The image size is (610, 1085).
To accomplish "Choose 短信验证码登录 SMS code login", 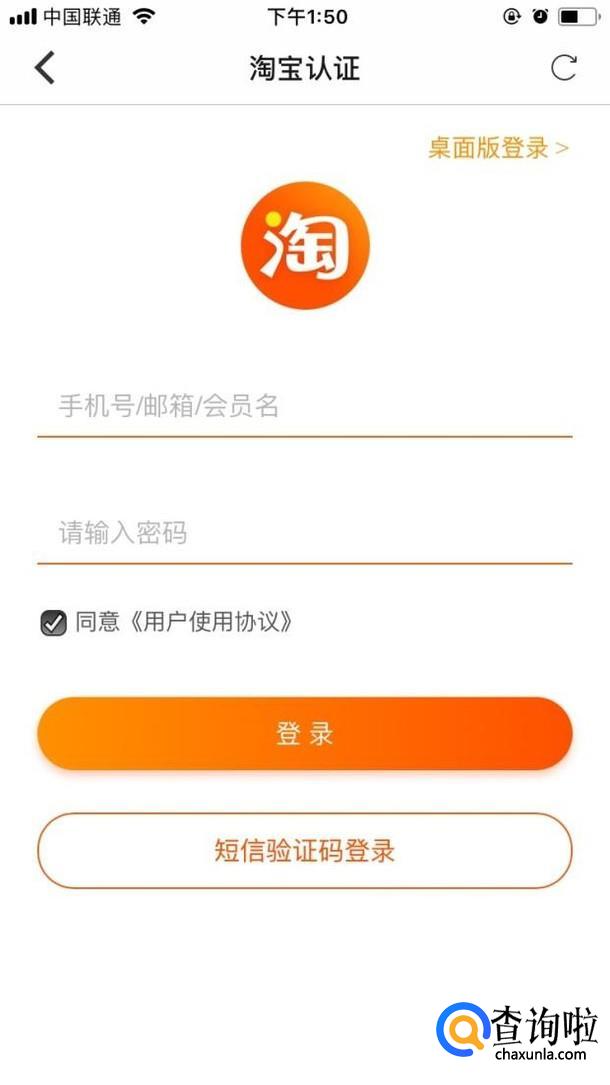I will click(304, 851).
